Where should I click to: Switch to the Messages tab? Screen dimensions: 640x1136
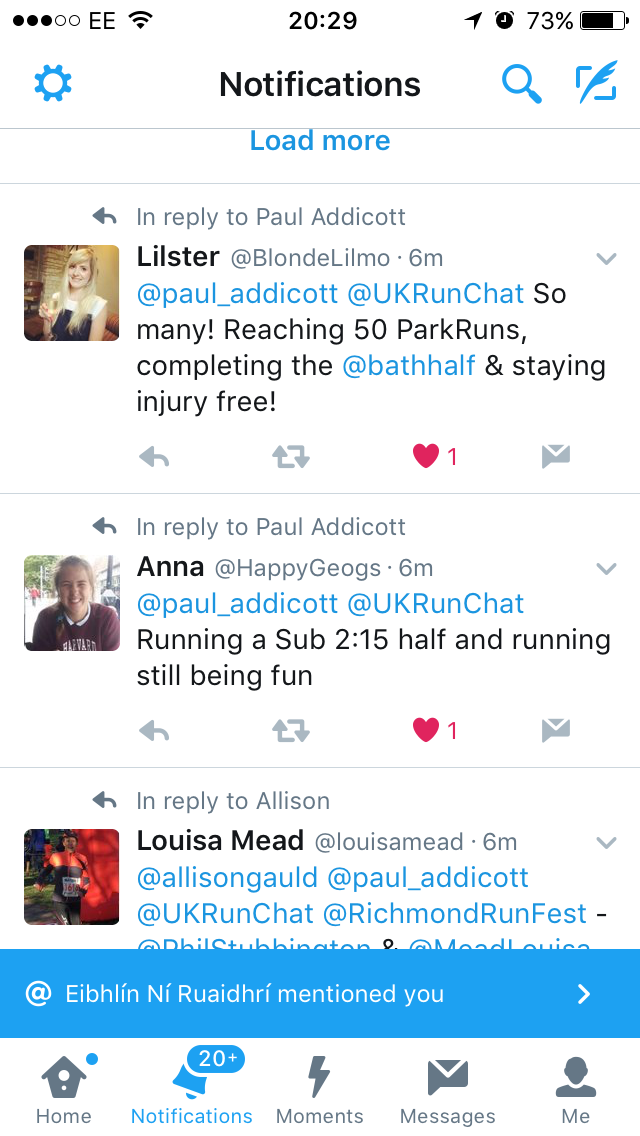click(x=447, y=1088)
